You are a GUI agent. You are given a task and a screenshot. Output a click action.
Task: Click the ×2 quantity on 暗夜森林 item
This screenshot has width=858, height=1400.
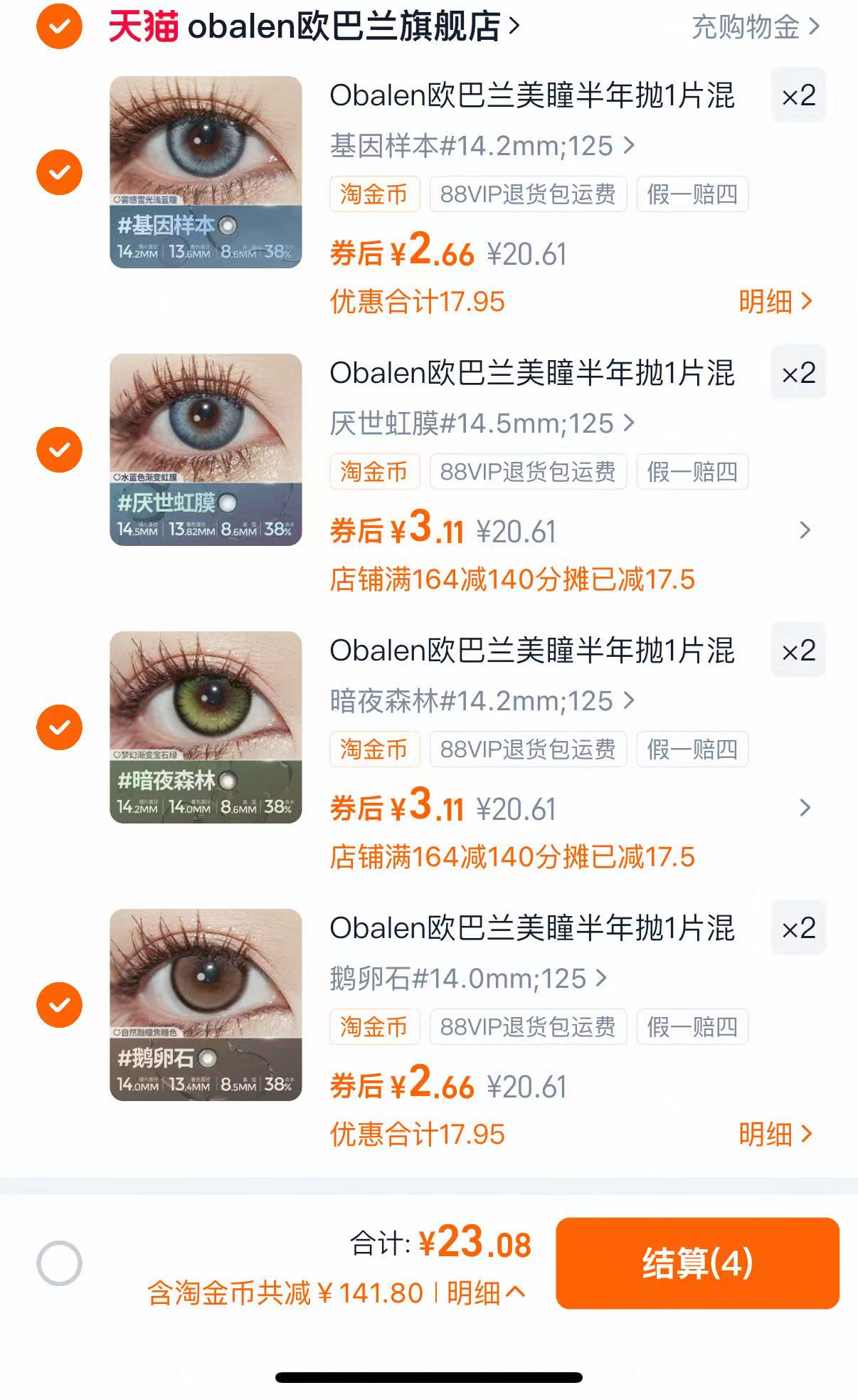pos(798,650)
